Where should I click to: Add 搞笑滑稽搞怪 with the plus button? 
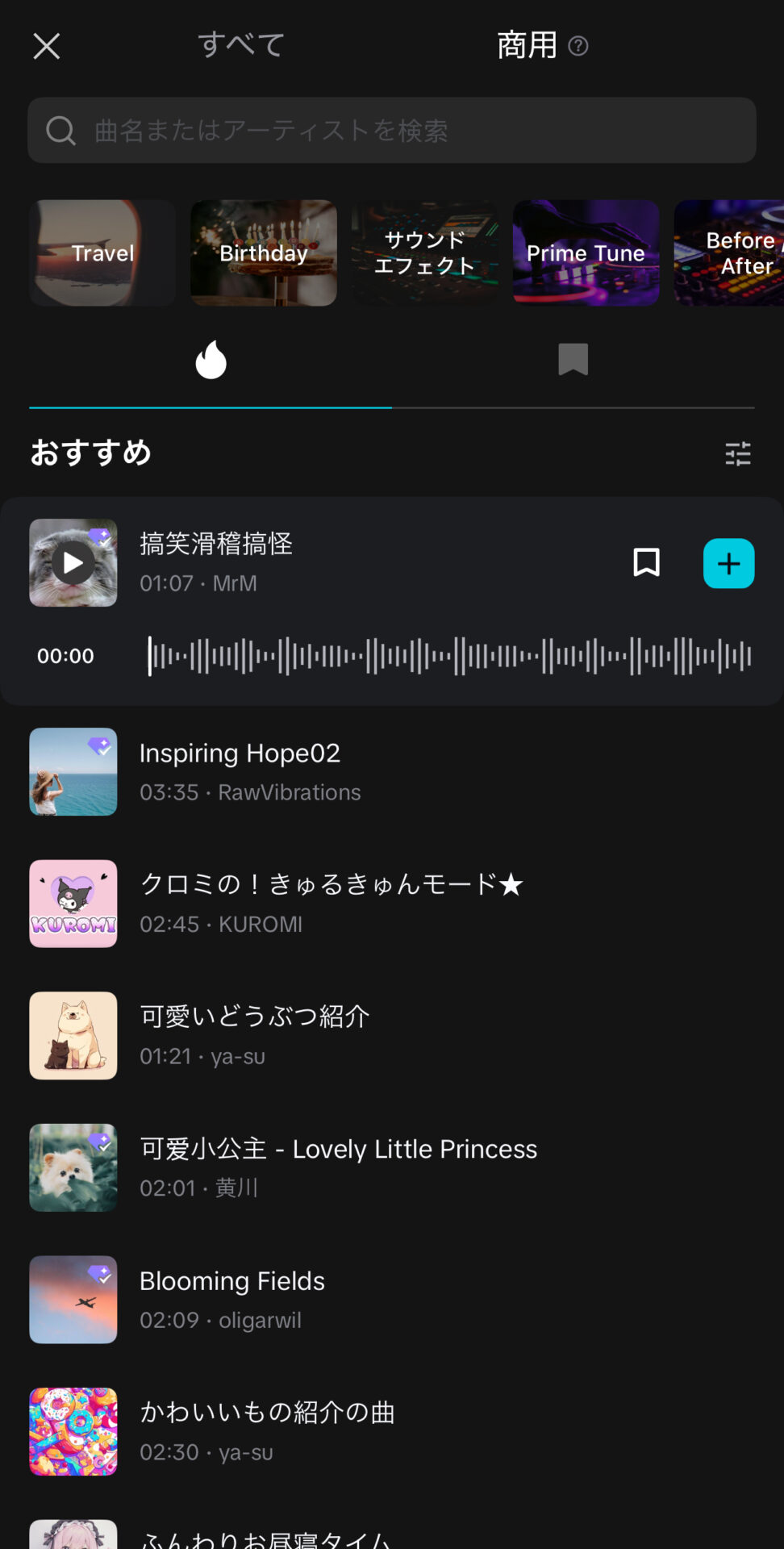point(728,563)
